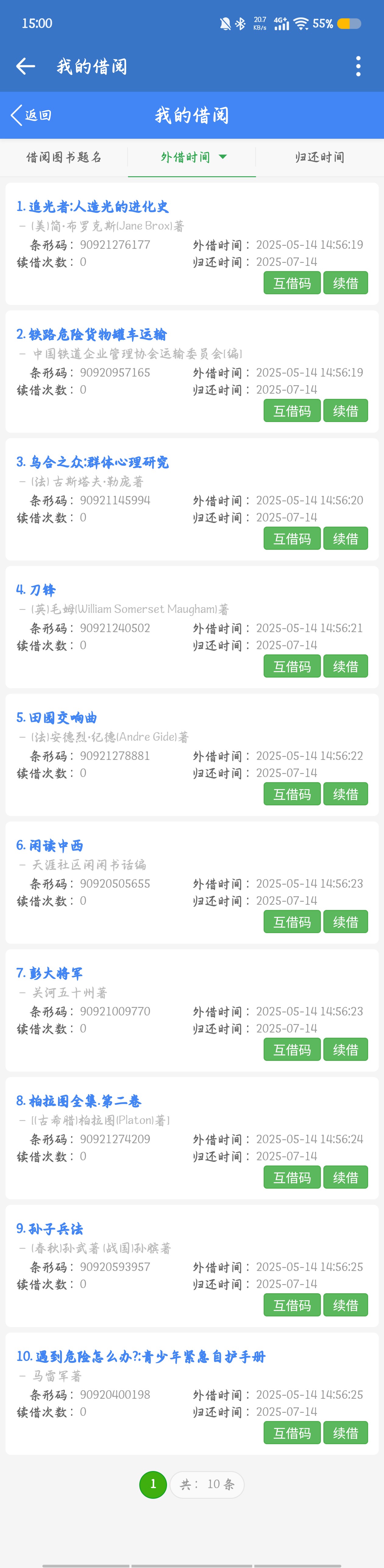384x1568 pixels.
Task: Open book 乌合之众:群体心理研究
Action: tap(93, 463)
